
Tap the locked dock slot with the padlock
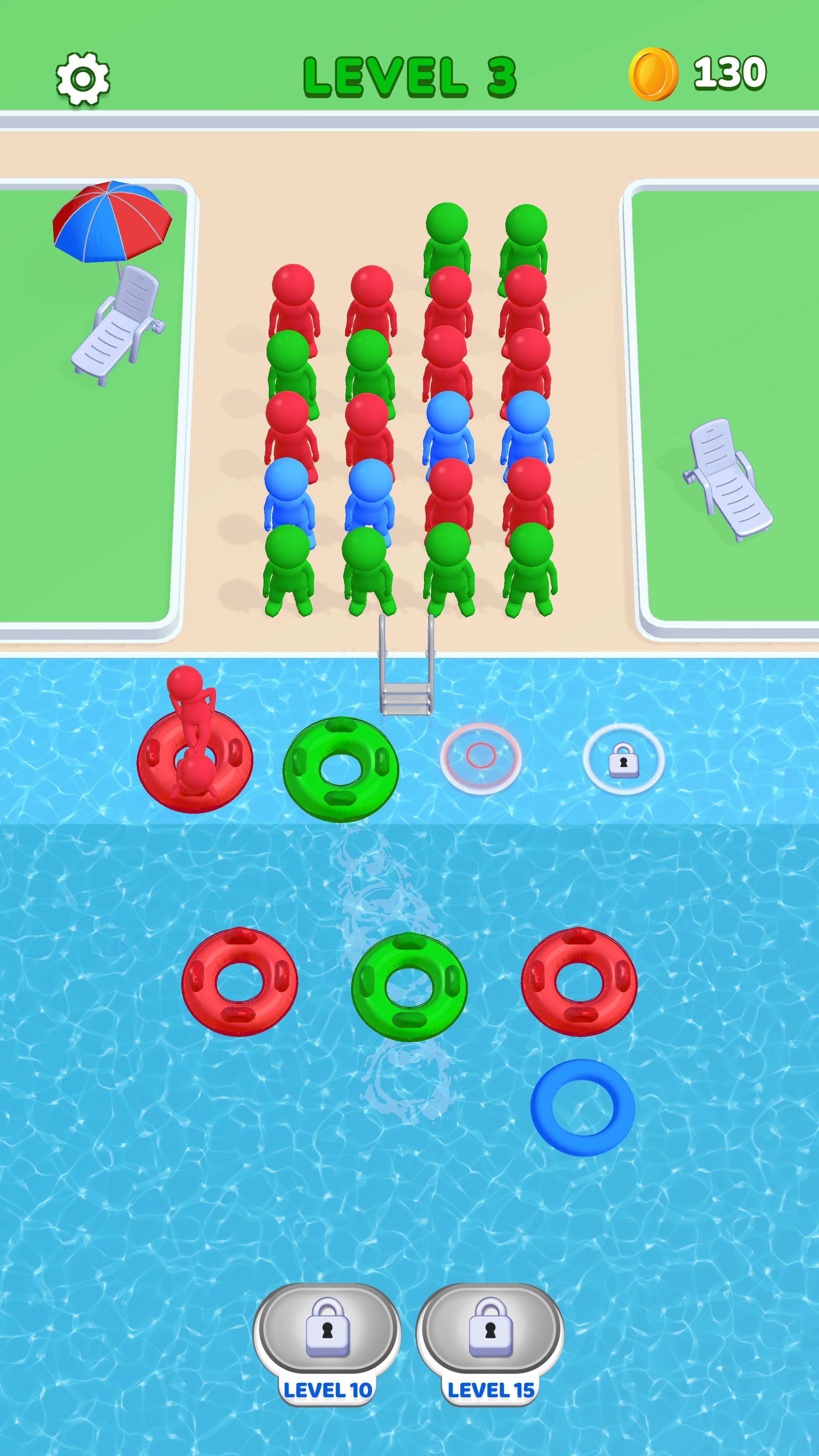pos(623,759)
